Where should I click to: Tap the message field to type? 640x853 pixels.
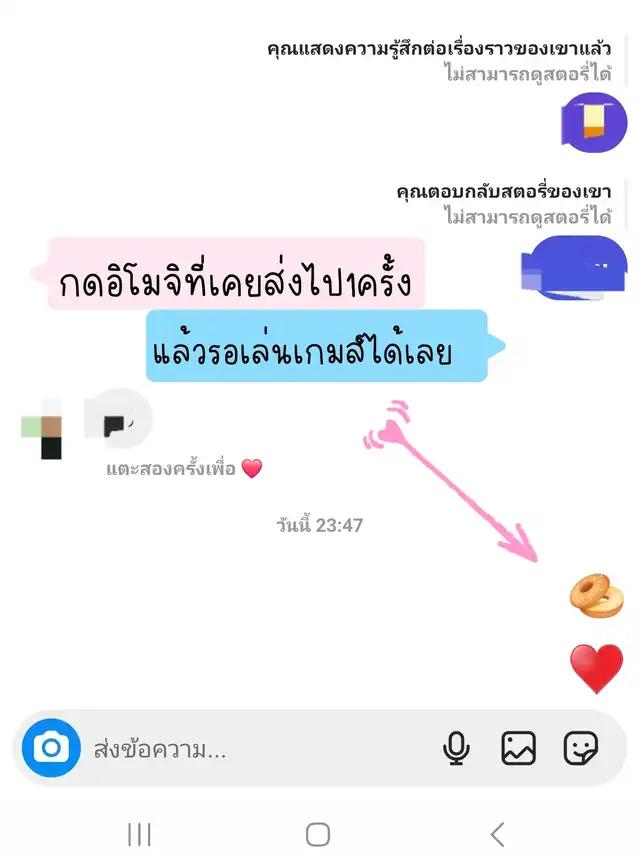[261, 749]
